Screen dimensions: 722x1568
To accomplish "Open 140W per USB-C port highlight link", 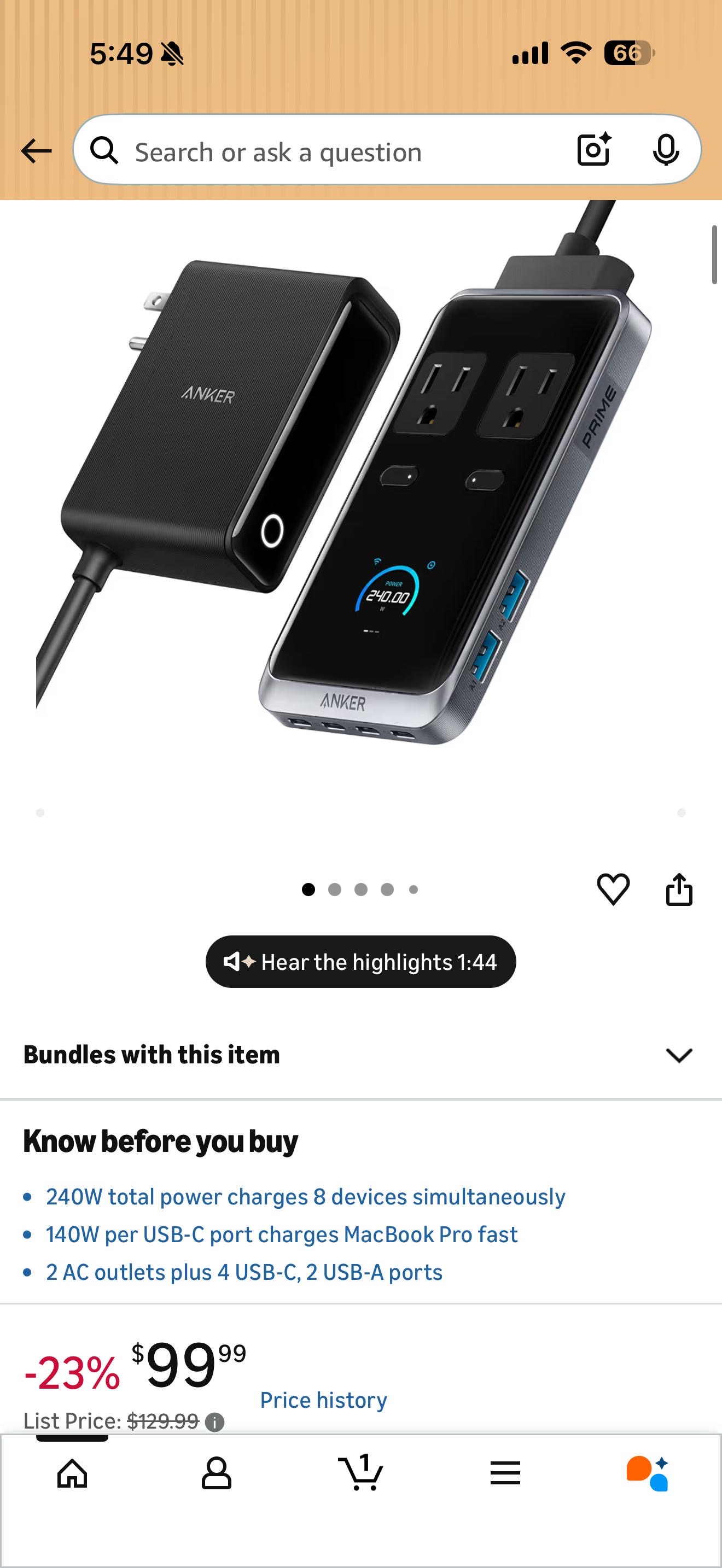I will point(282,1234).
